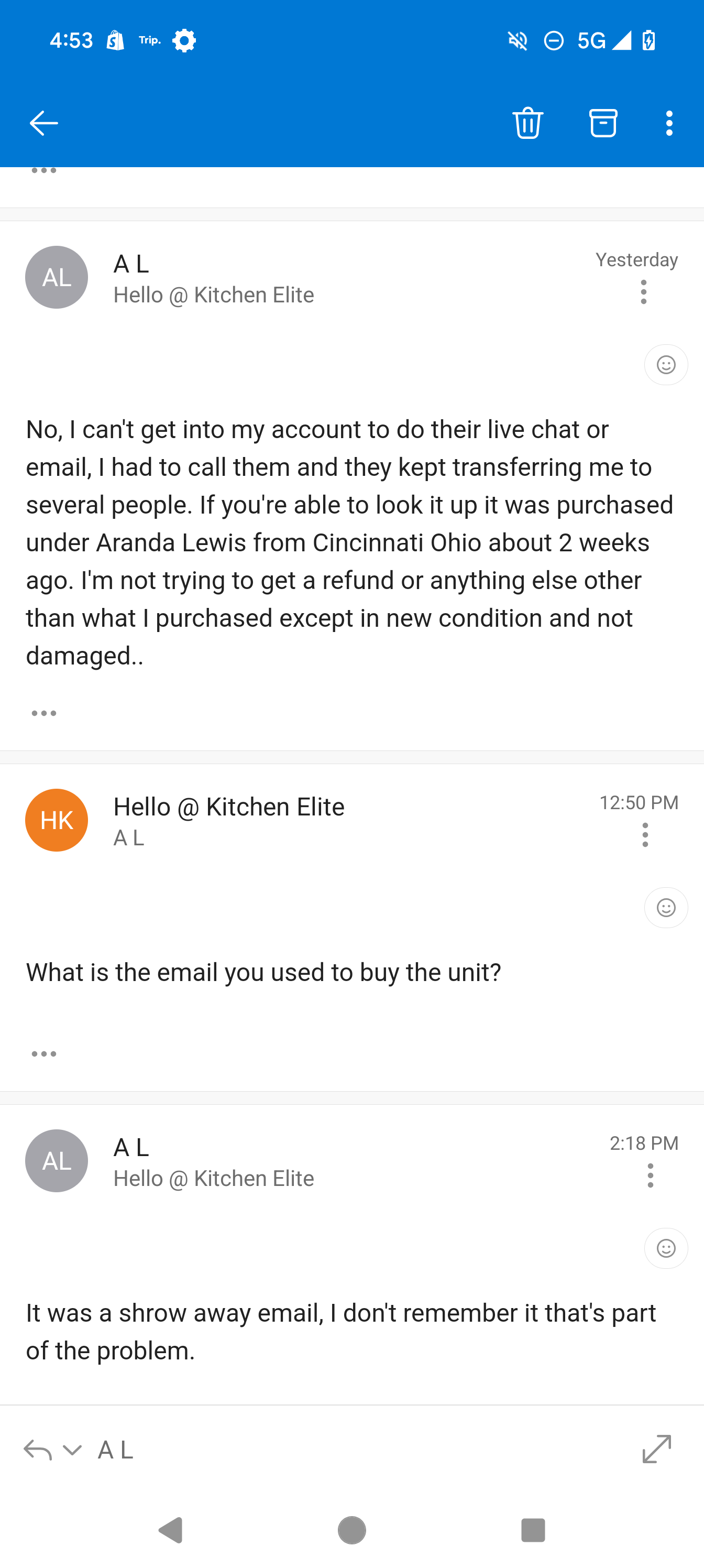Delete this email conversation
Image resolution: width=704 pixels, height=1568 pixels.
(527, 124)
